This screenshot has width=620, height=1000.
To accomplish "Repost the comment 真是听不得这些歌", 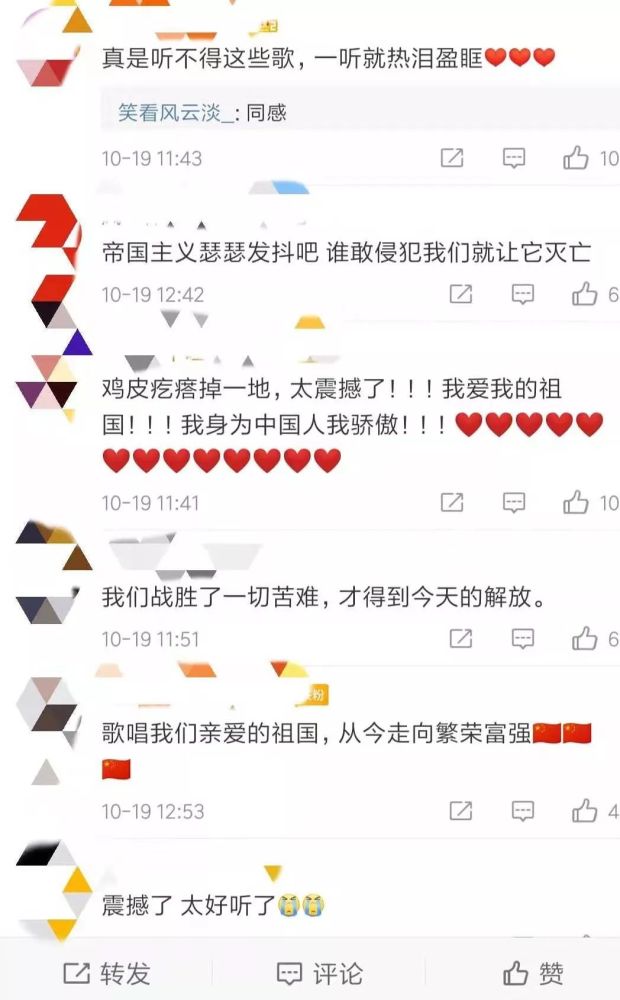I will point(452,158).
